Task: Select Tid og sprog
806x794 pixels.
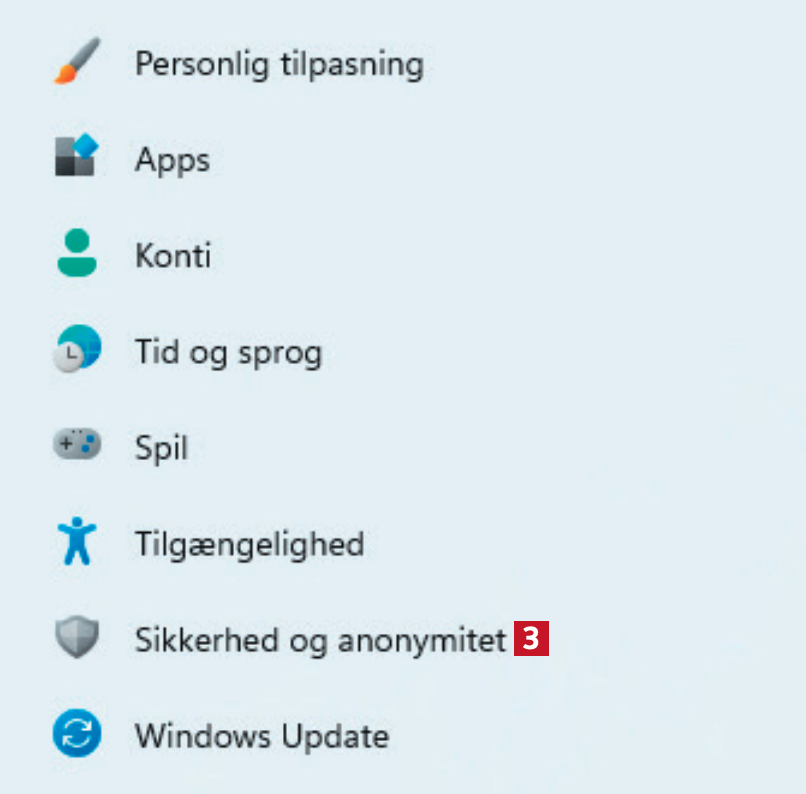Action: point(228,352)
